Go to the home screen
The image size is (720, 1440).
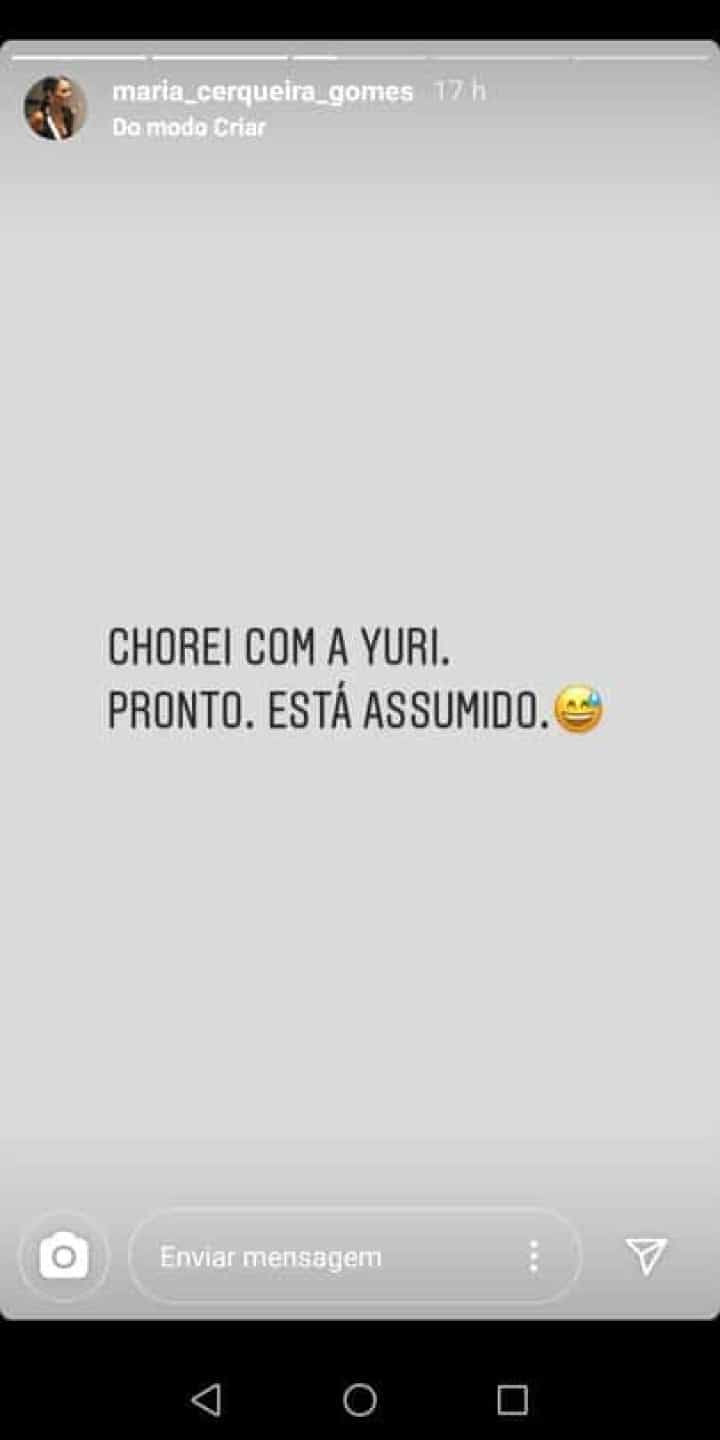click(x=360, y=1399)
